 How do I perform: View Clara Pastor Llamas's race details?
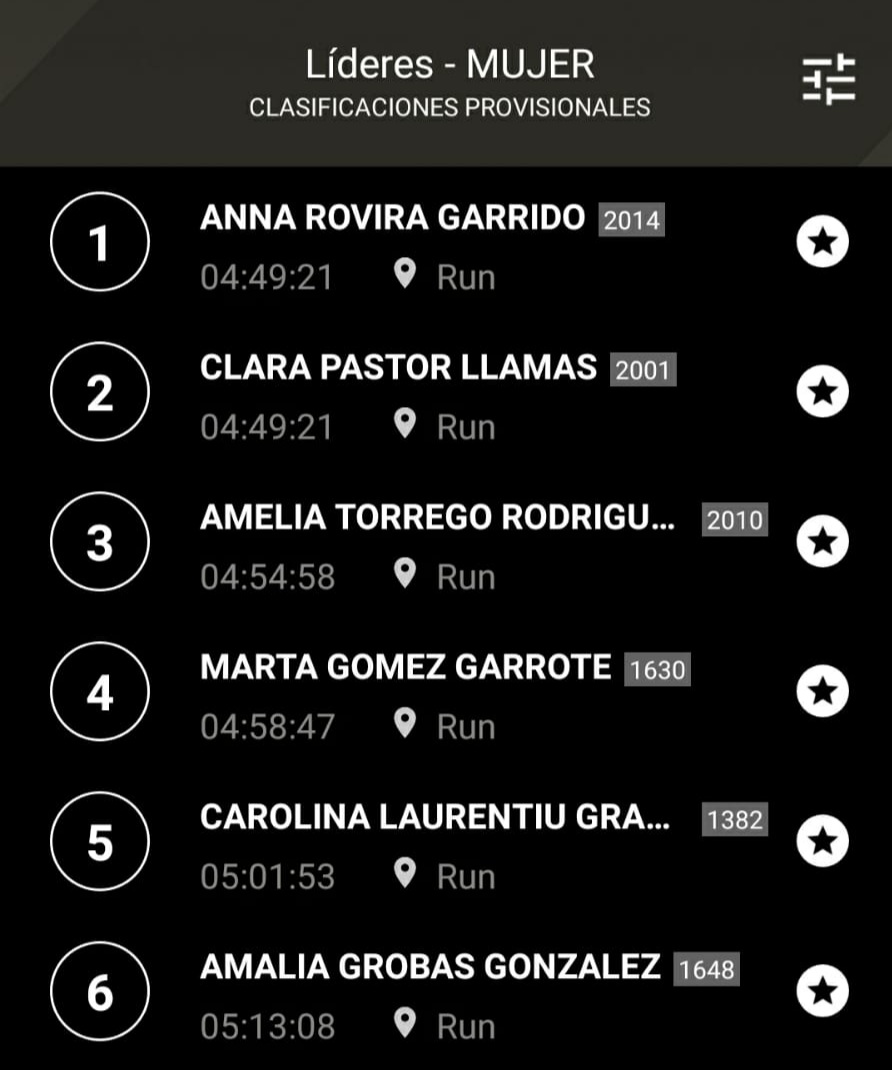pos(398,368)
